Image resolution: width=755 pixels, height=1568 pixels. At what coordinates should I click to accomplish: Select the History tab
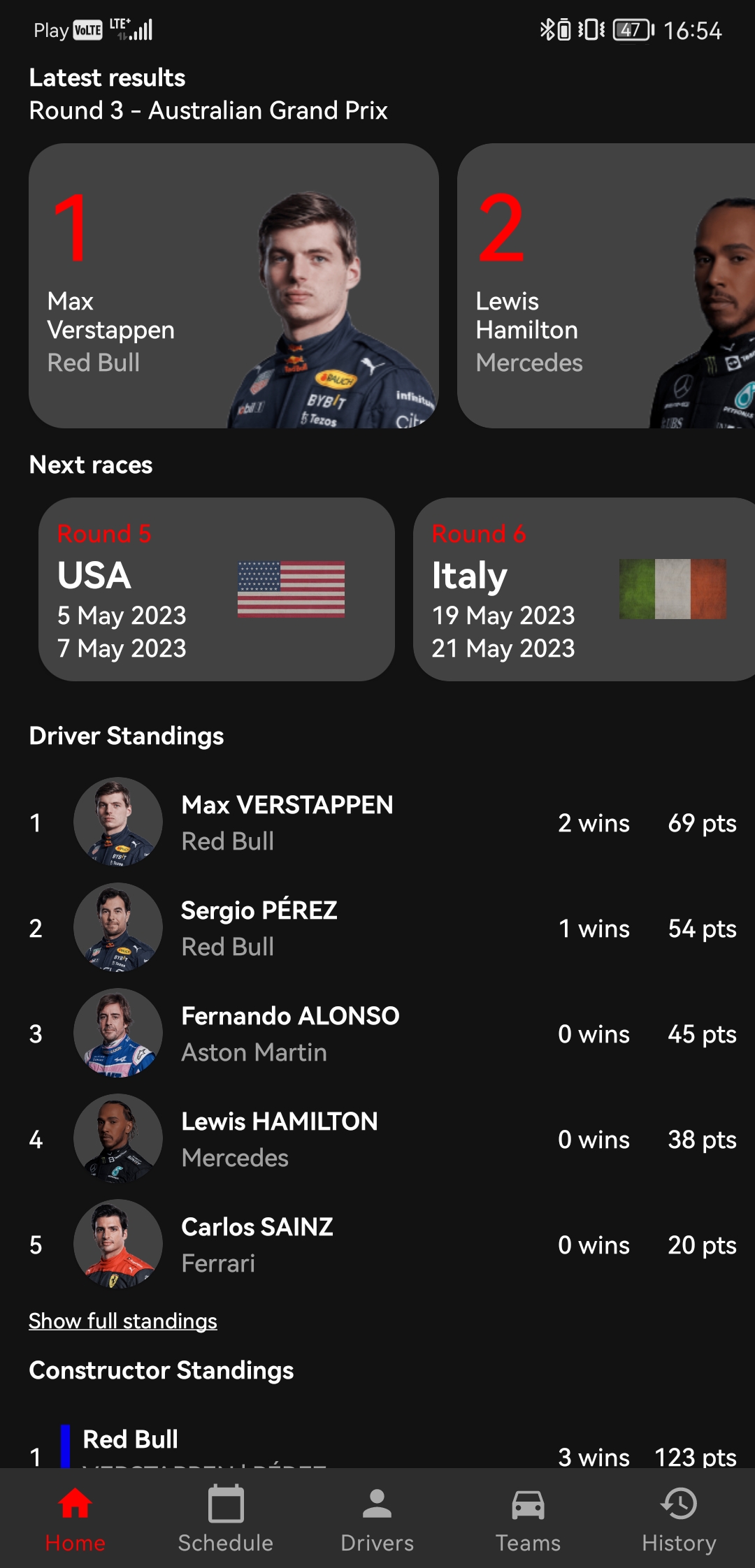click(x=679, y=1518)
